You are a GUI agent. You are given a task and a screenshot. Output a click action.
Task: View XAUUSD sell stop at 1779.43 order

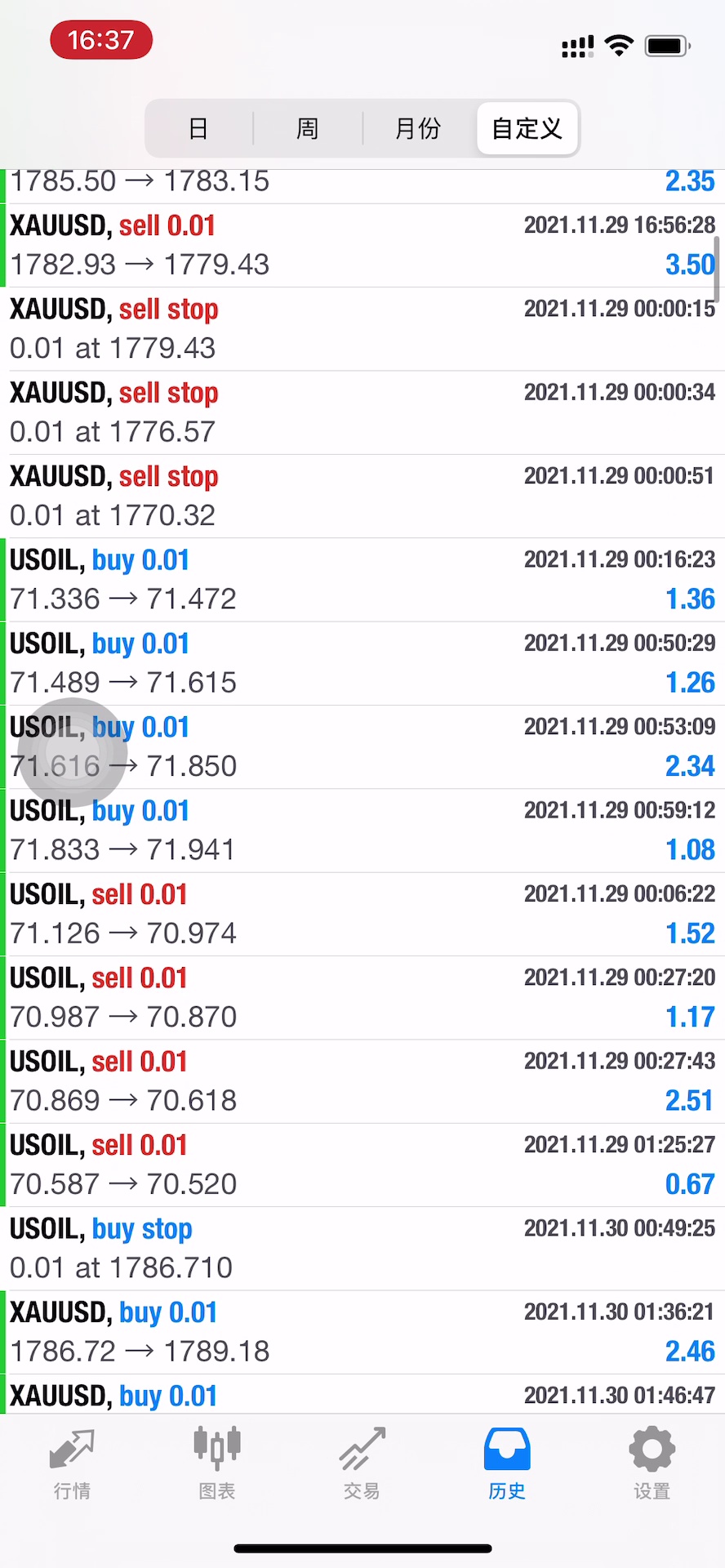(x=362, y=329)
